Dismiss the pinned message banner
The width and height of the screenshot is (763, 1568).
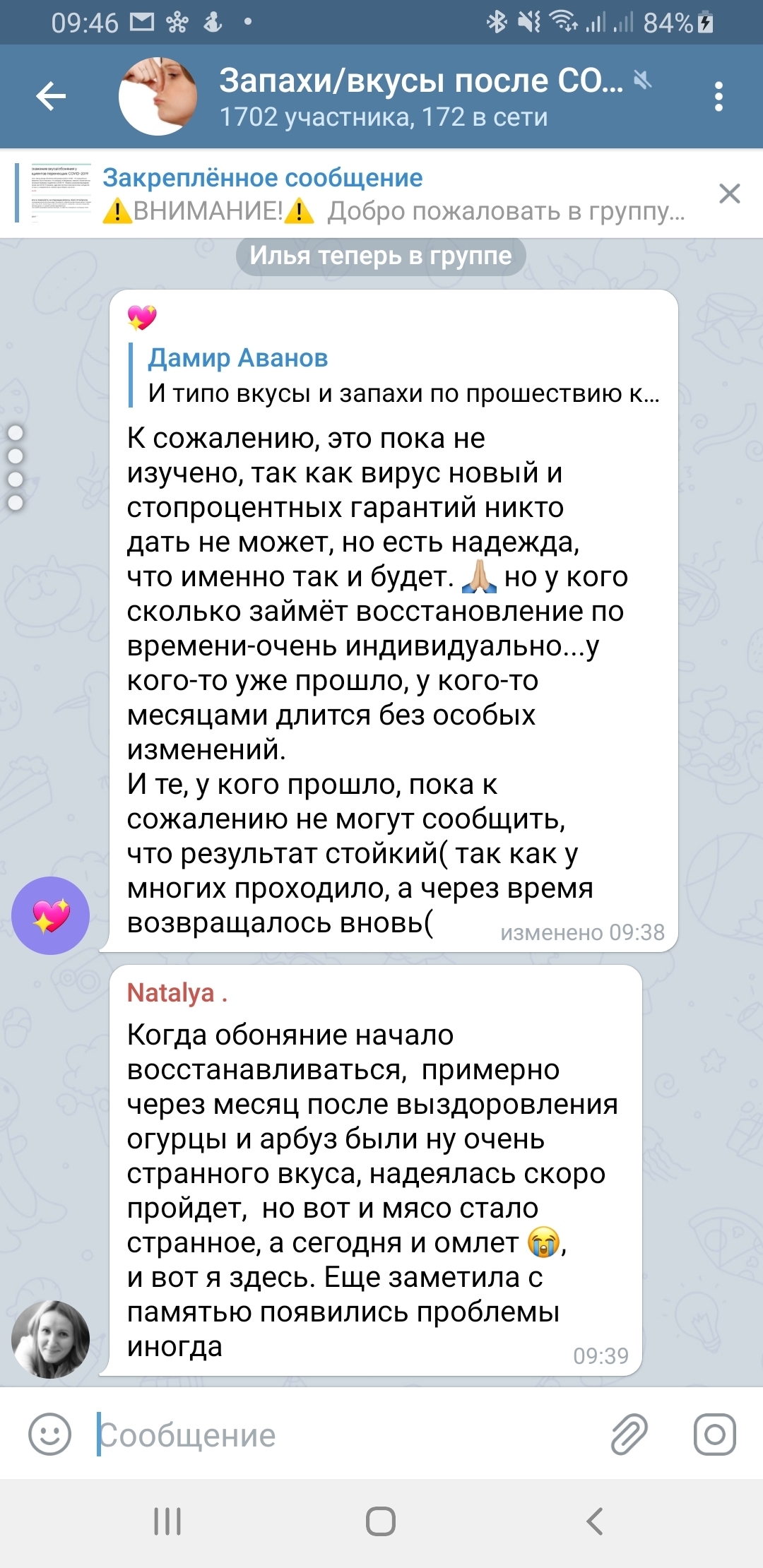tap(729, 194)
